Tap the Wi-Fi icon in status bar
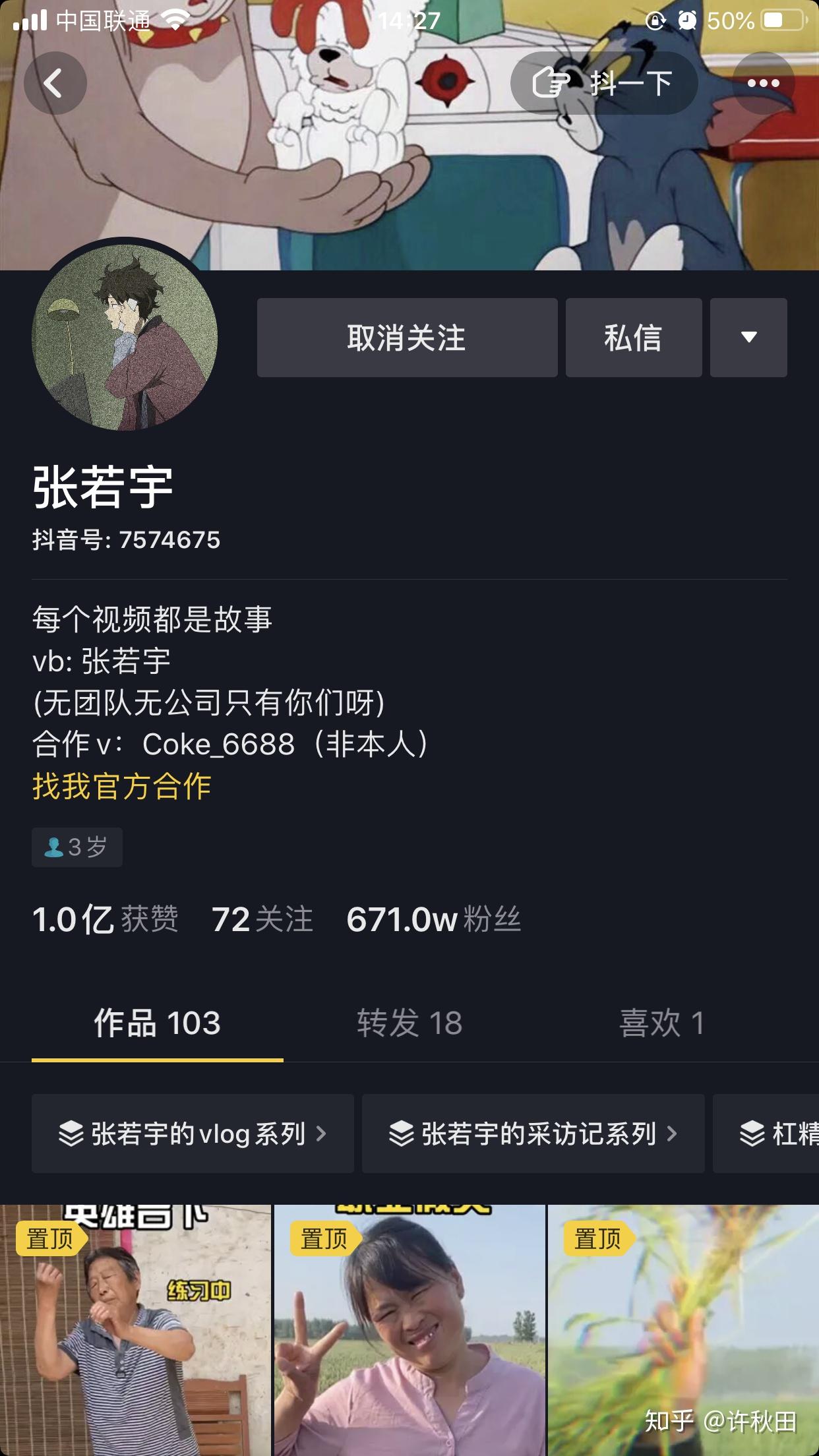This screenshot has height=1456, width=819. 174,20
